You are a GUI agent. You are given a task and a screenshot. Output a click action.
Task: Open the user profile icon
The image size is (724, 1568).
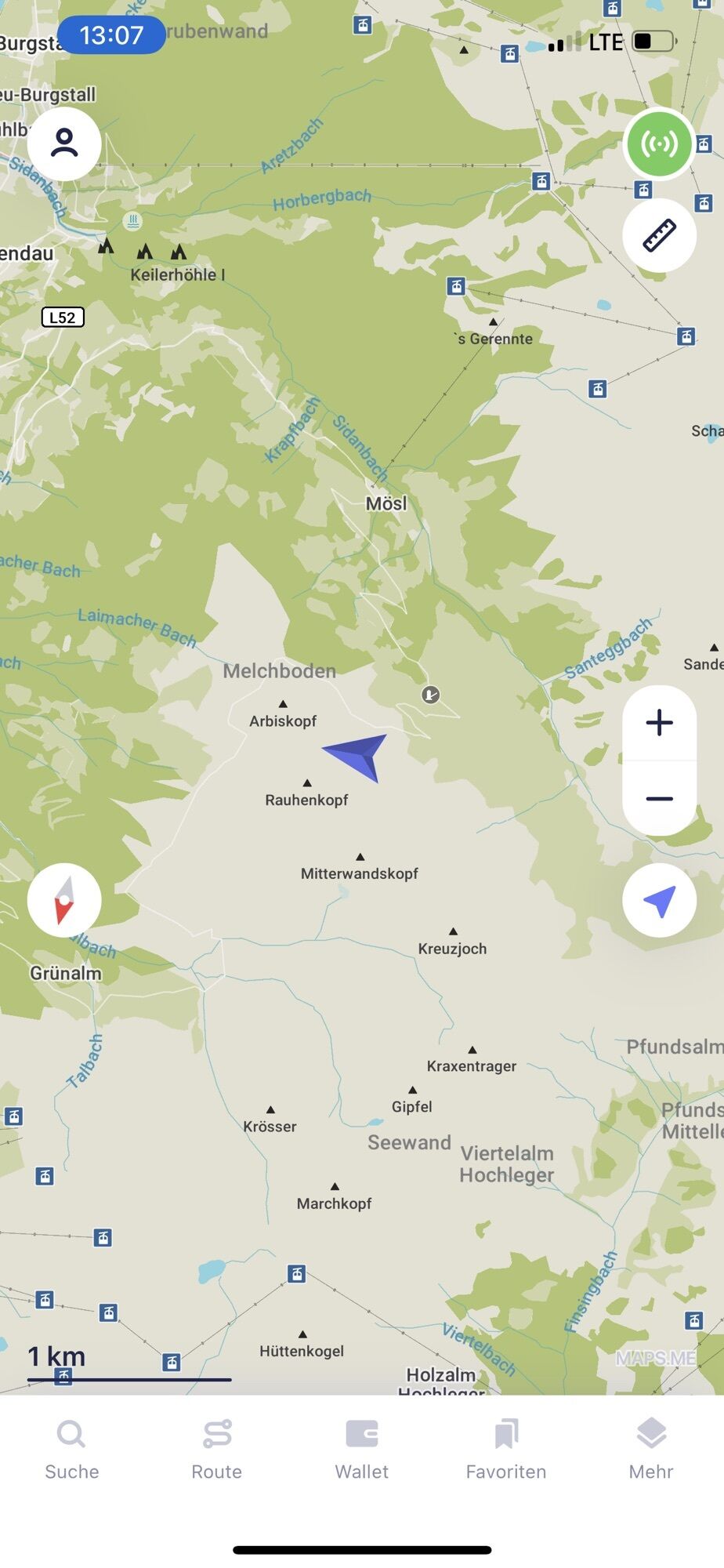click(x=64, y=143)
